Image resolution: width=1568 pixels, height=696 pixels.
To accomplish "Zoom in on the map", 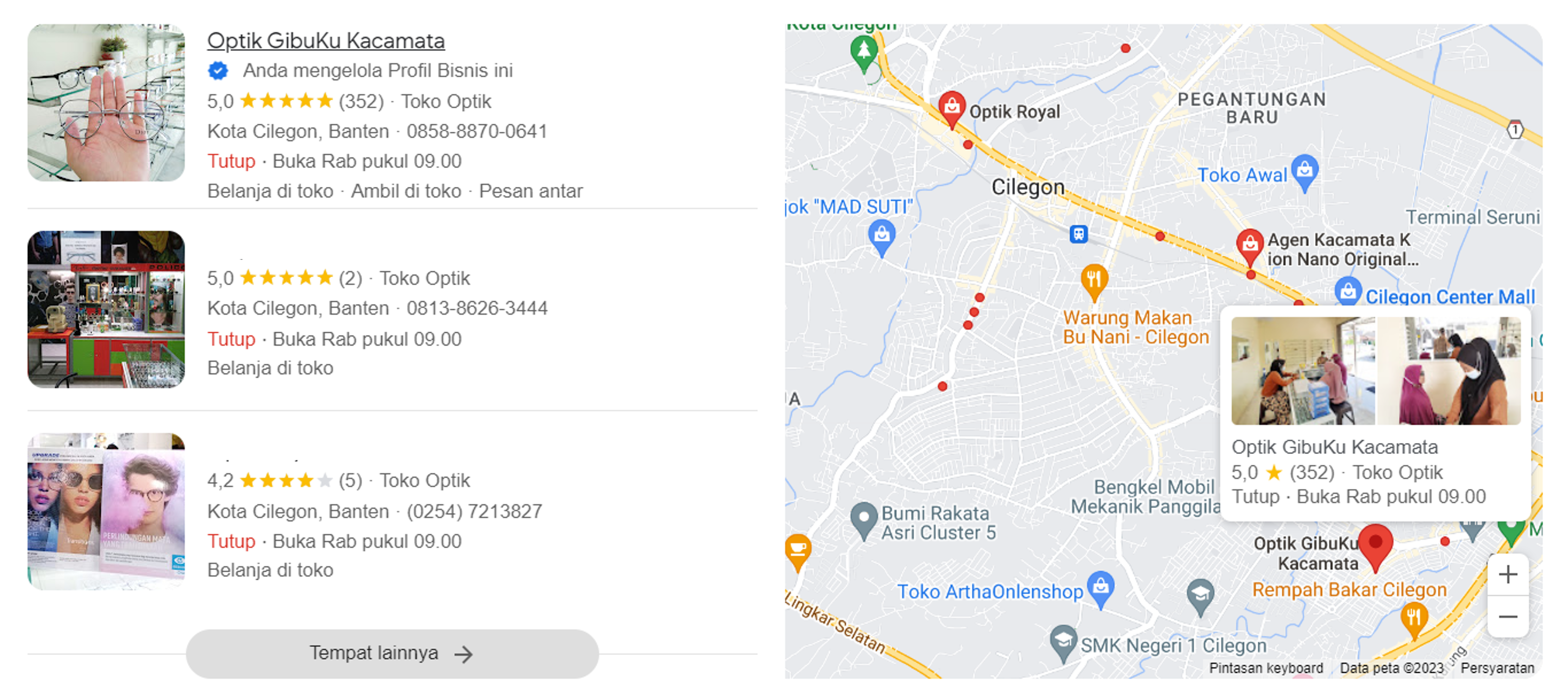I will [x=1507, y=575].
